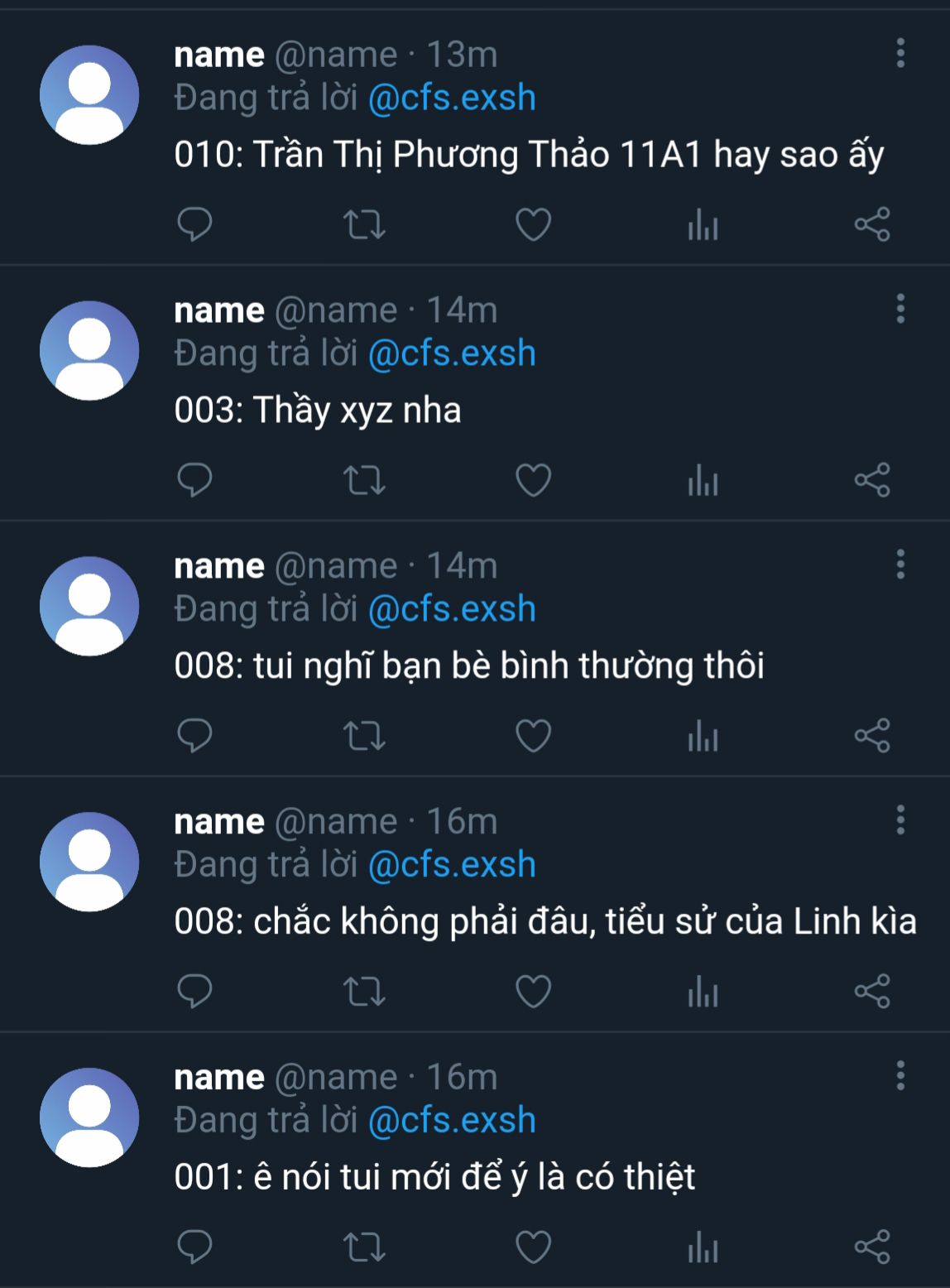Open overflow menu on the 010 tweet

point(900,54)
